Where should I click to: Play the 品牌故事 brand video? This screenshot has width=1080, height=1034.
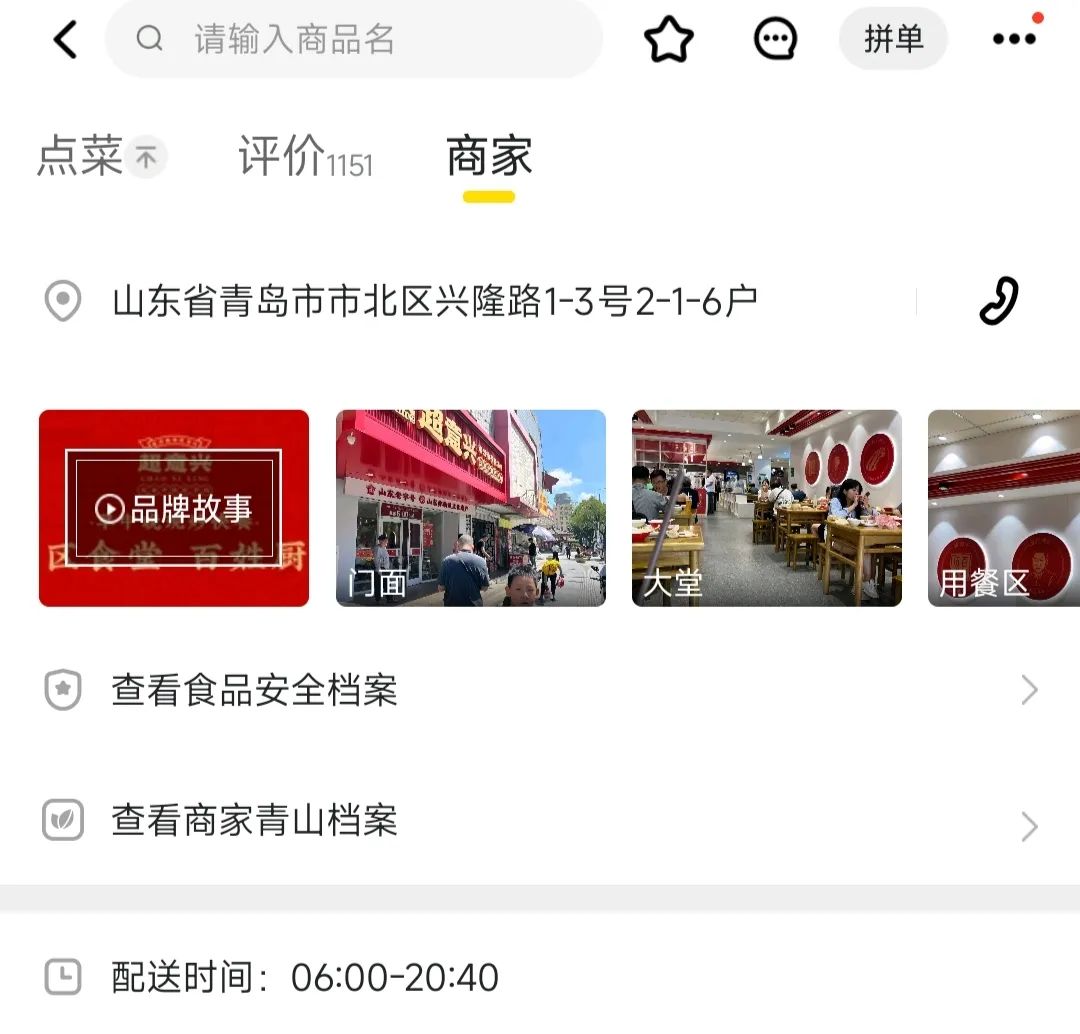pyautogui.click(x=174, y=508)
